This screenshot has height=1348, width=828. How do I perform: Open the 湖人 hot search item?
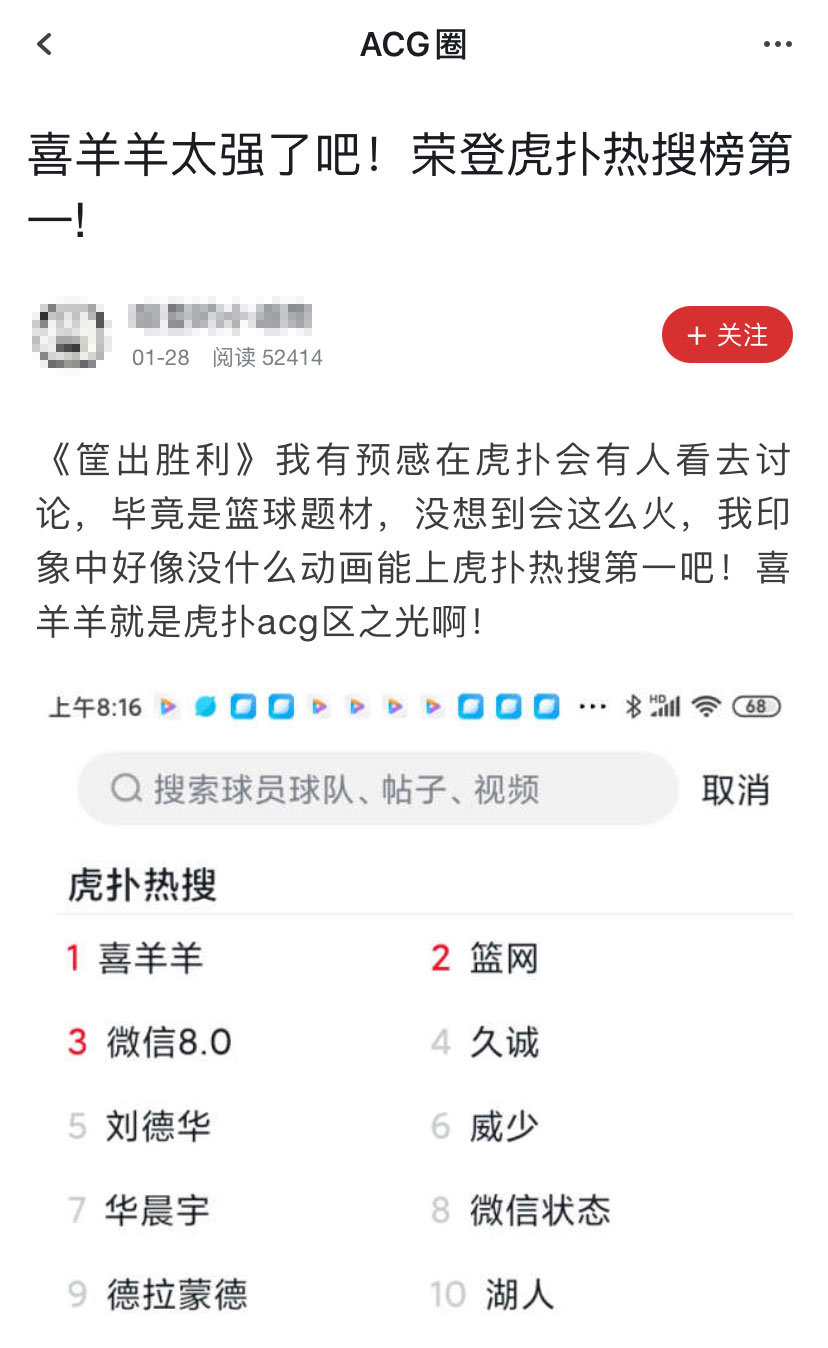pyautogui.click(x=518, y=1295)
